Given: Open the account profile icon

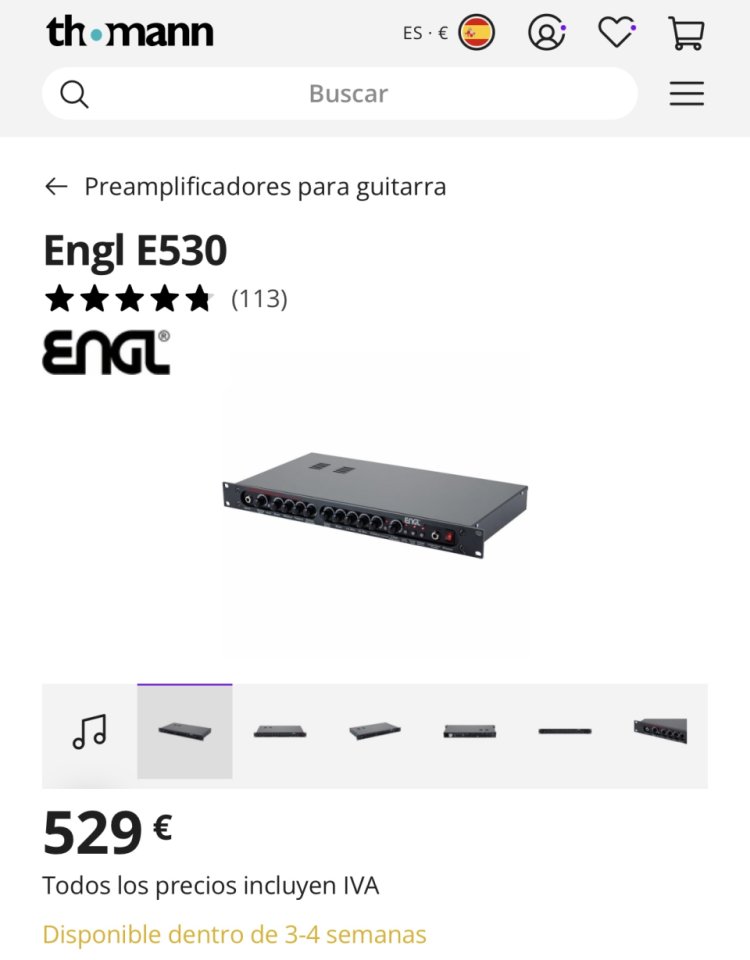Looking at the screenshot, I should click(547, 33).
